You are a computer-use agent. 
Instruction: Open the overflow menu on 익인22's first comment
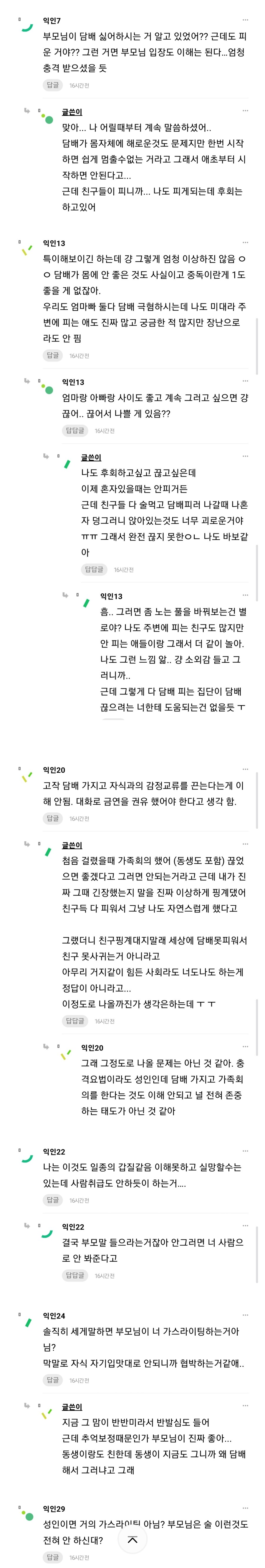pos(245,1151)
